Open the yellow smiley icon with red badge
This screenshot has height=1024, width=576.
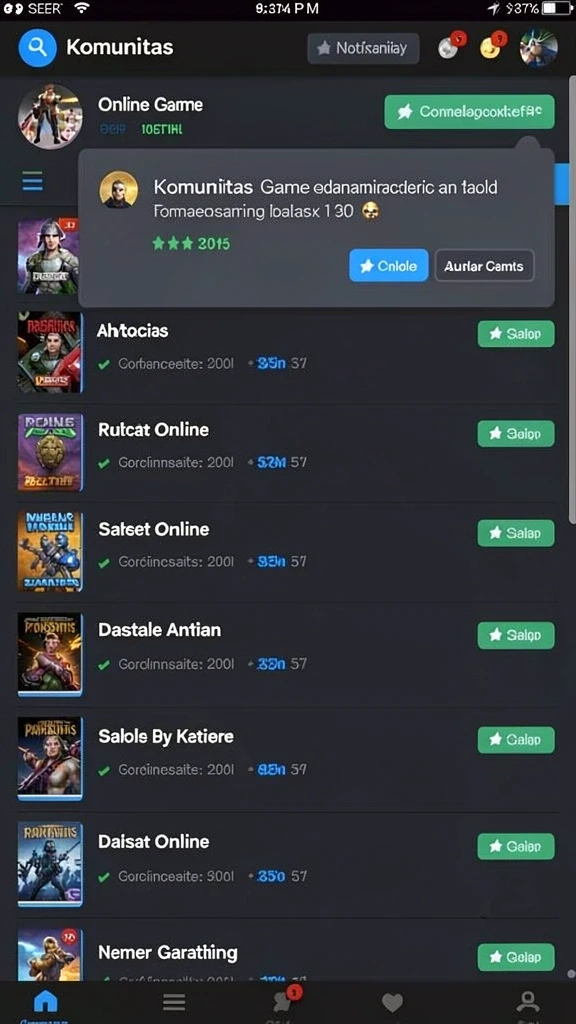(x=492, y=47)
